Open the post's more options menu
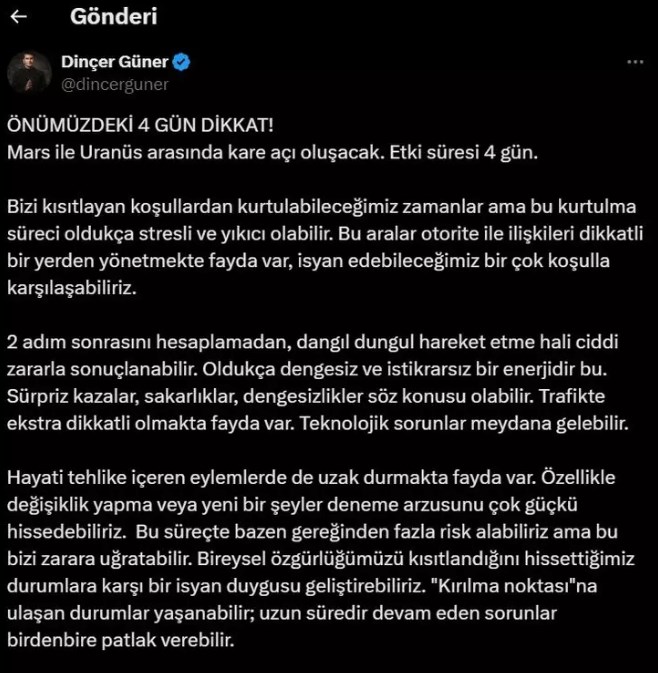658x673 pixels. pyautogui.click(x=634, y=62)
